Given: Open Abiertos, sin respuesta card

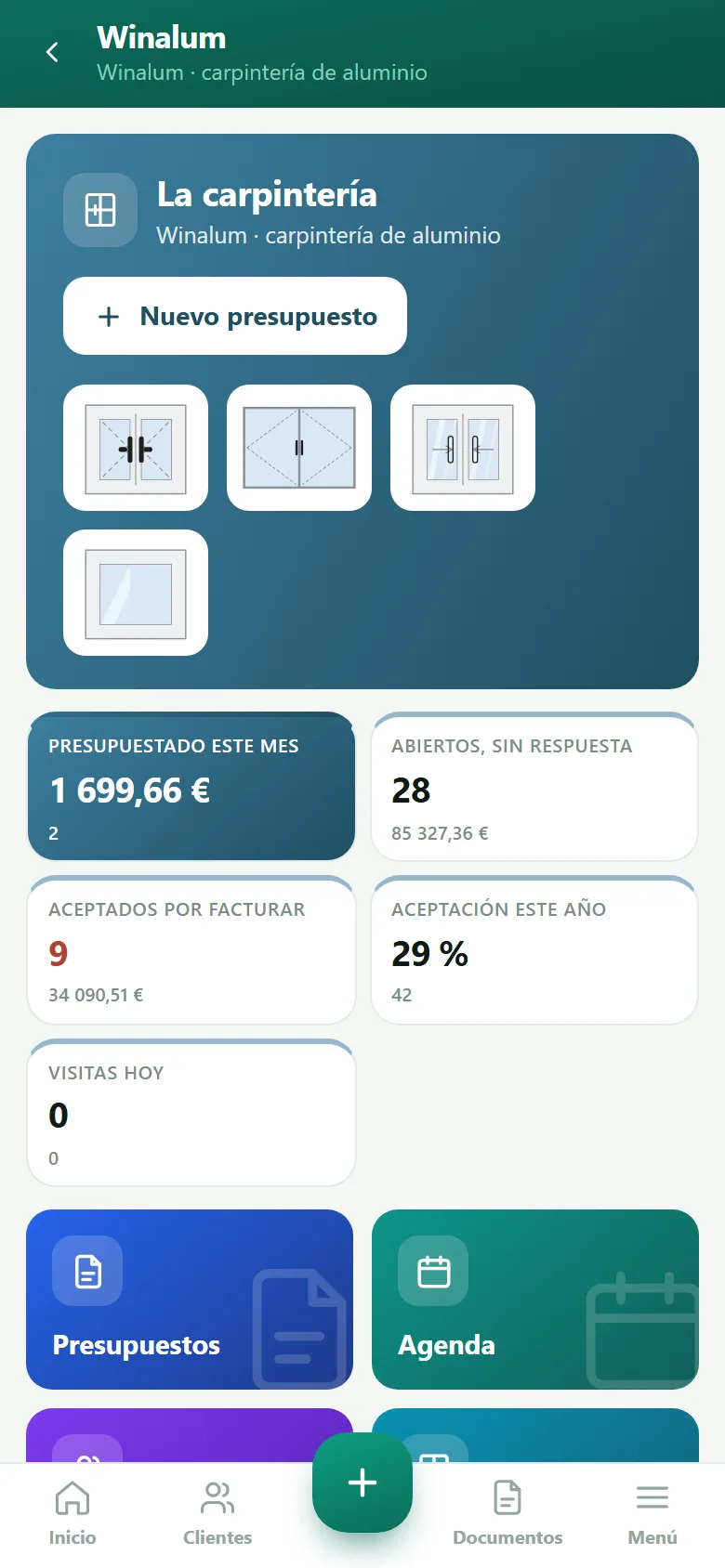Looking at the screenshot, I should coord(534,787).
